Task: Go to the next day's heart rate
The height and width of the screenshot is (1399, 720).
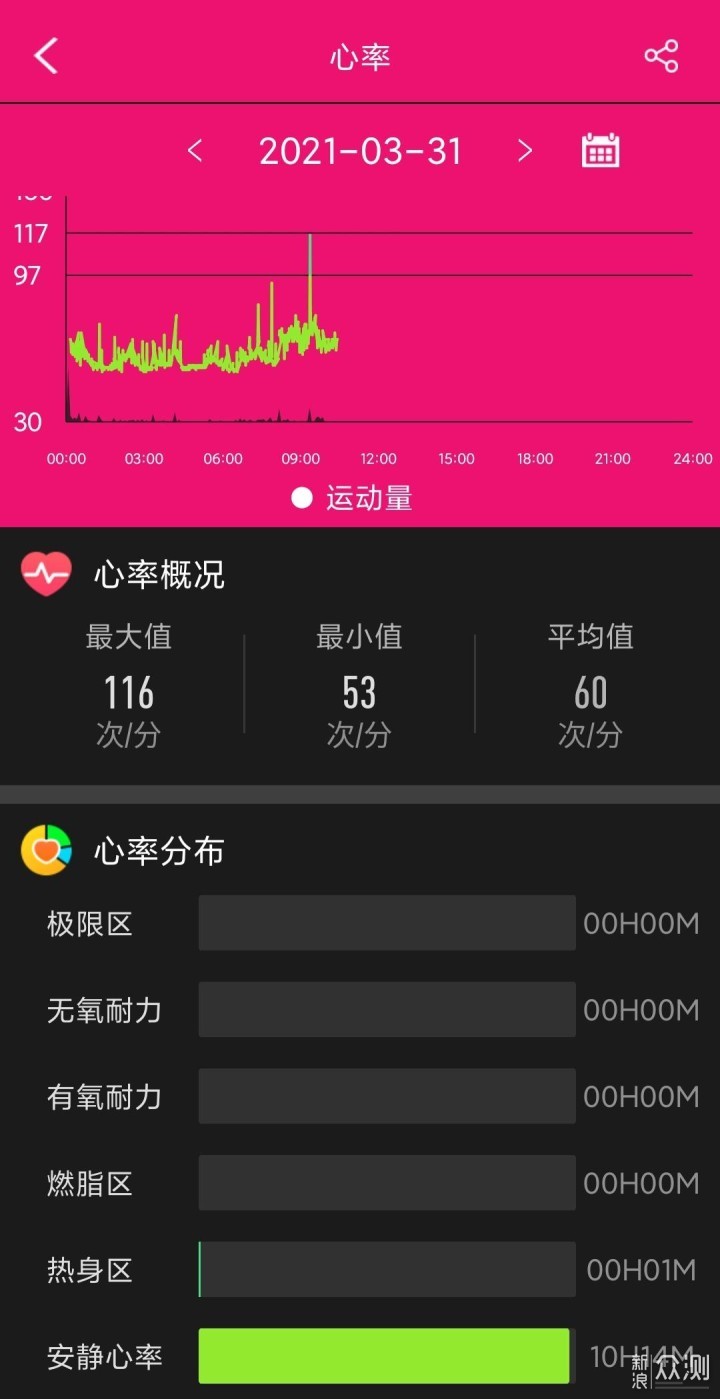Action: coord(525,151)
